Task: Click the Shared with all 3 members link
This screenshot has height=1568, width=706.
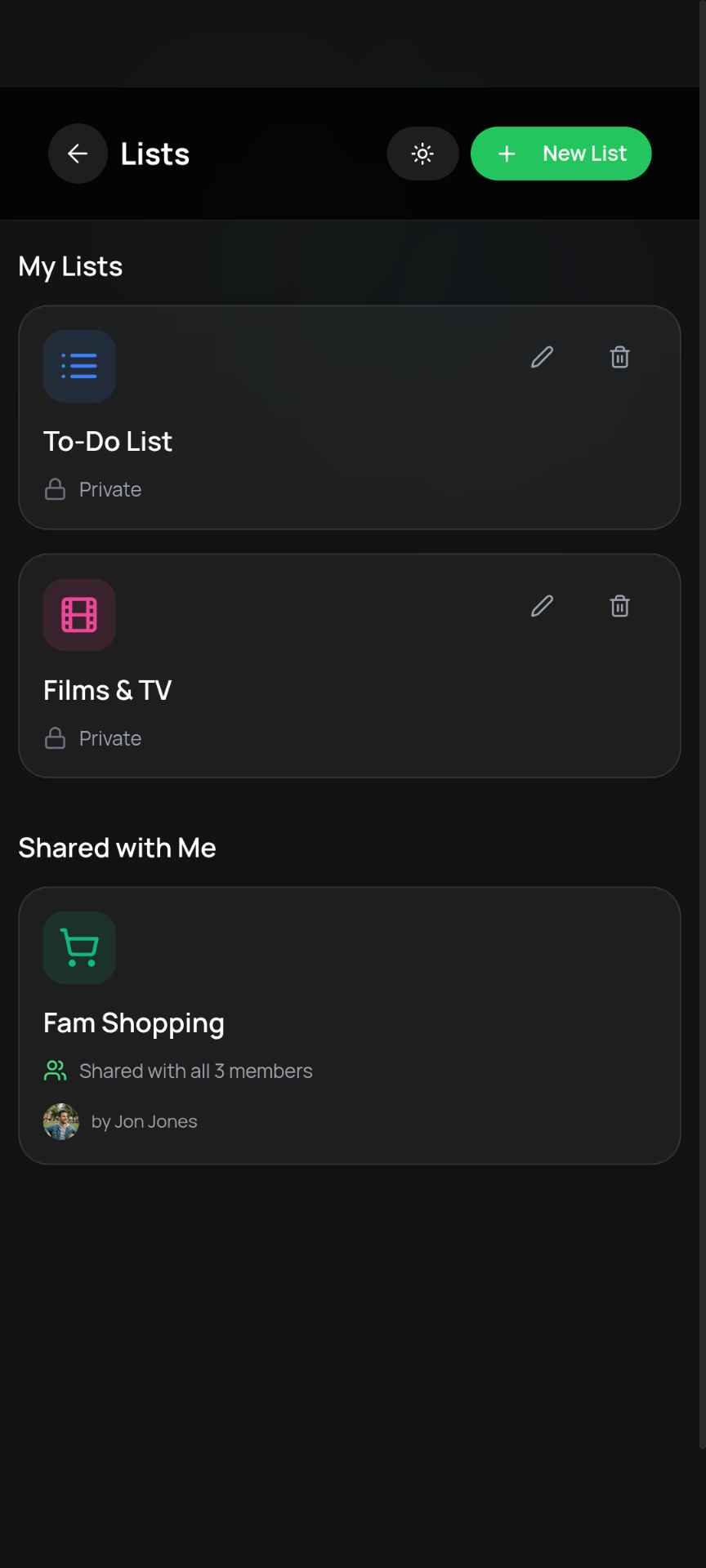Action: pyautogui.click(x=195, y=1070)
